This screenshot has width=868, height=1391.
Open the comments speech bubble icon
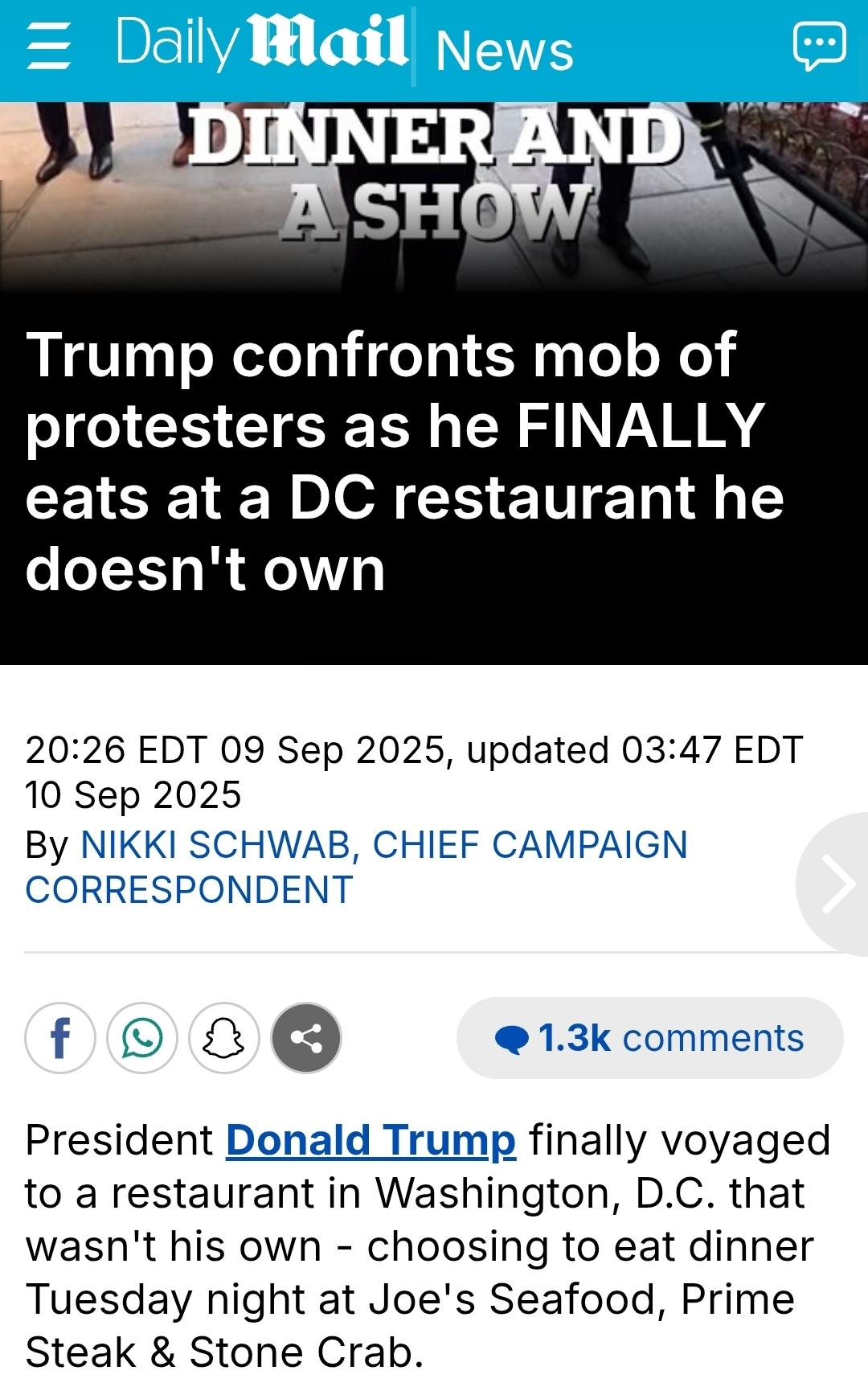(819, 47)
